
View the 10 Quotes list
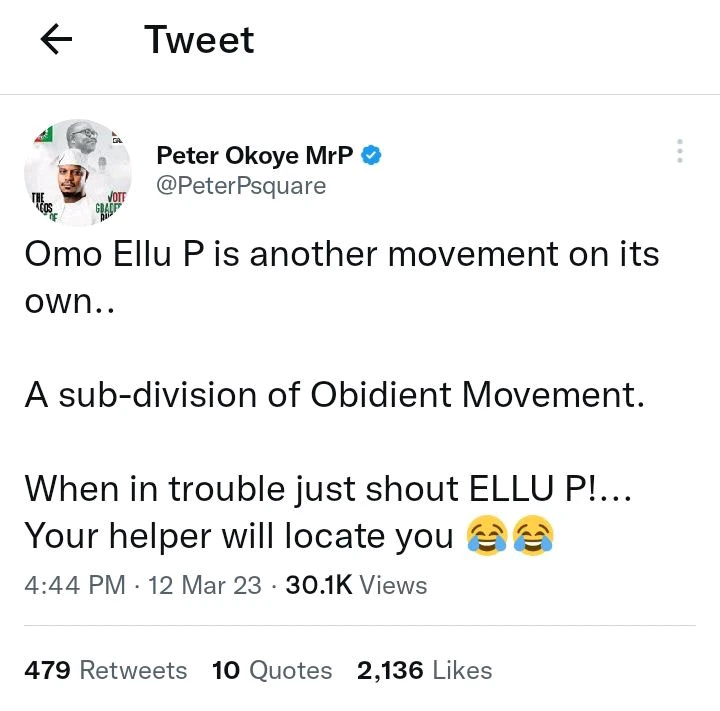tap(272, 670)
